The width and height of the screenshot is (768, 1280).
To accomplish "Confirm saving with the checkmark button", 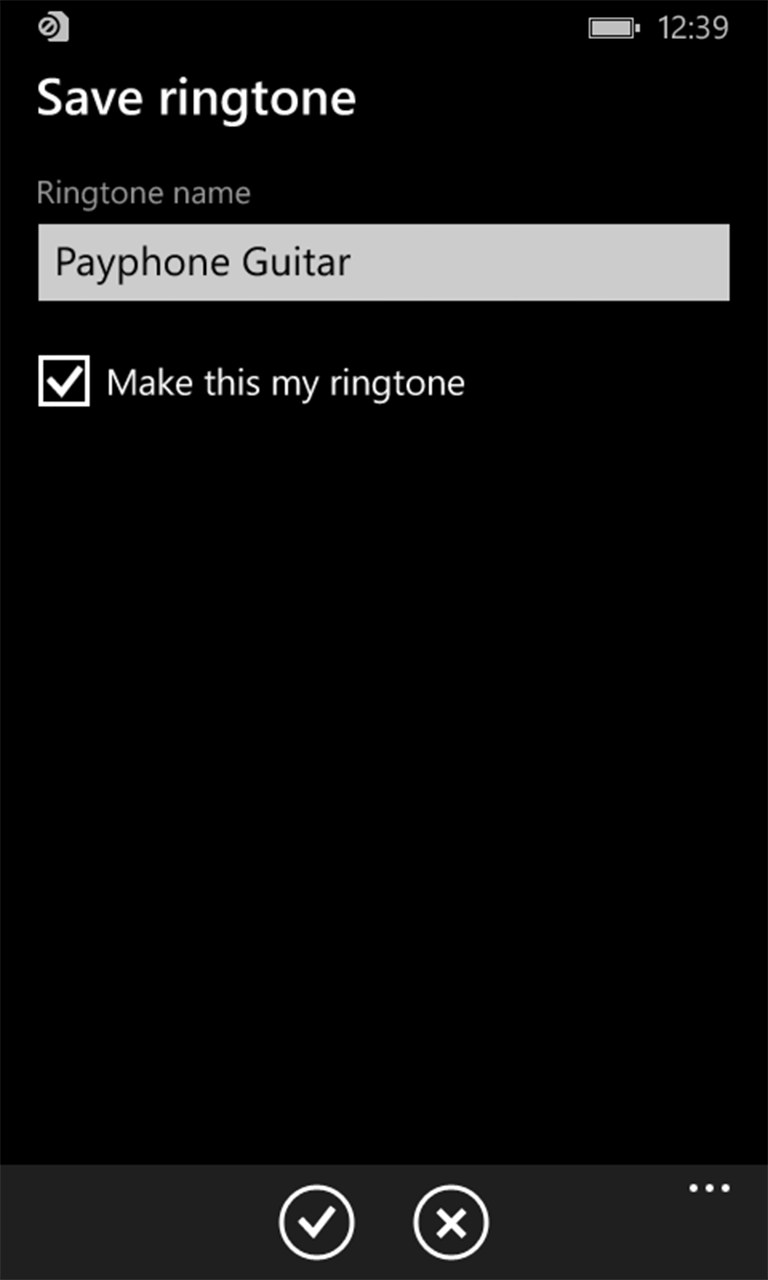I will tap(316, 1221).
